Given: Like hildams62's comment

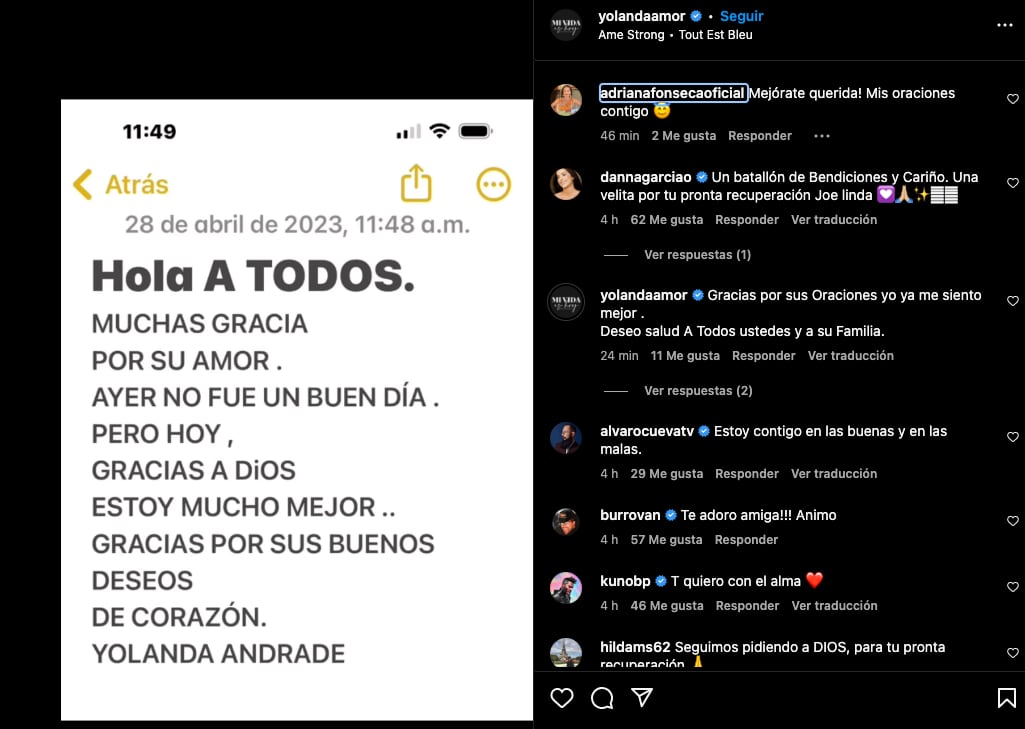Looking at the screenshot, I should coord(1012,653).
